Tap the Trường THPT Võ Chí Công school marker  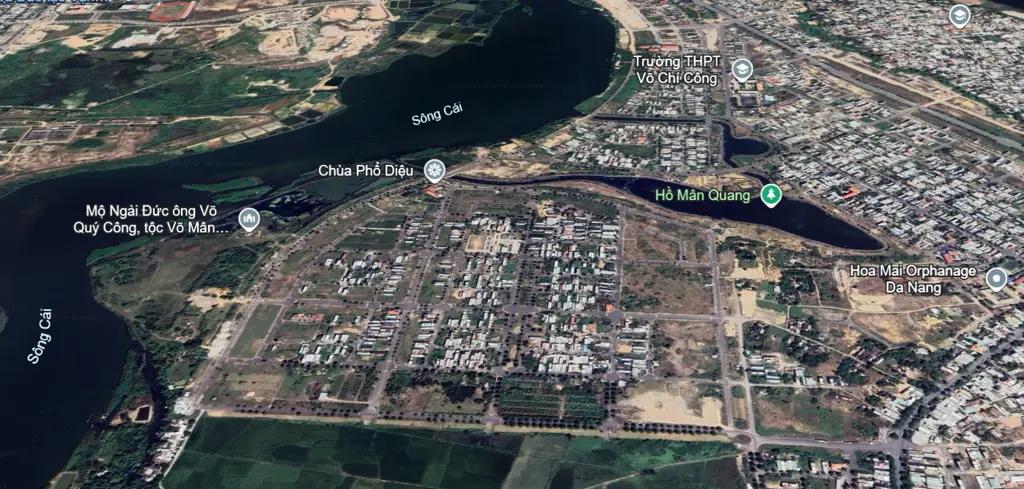[x=741, y=69]
